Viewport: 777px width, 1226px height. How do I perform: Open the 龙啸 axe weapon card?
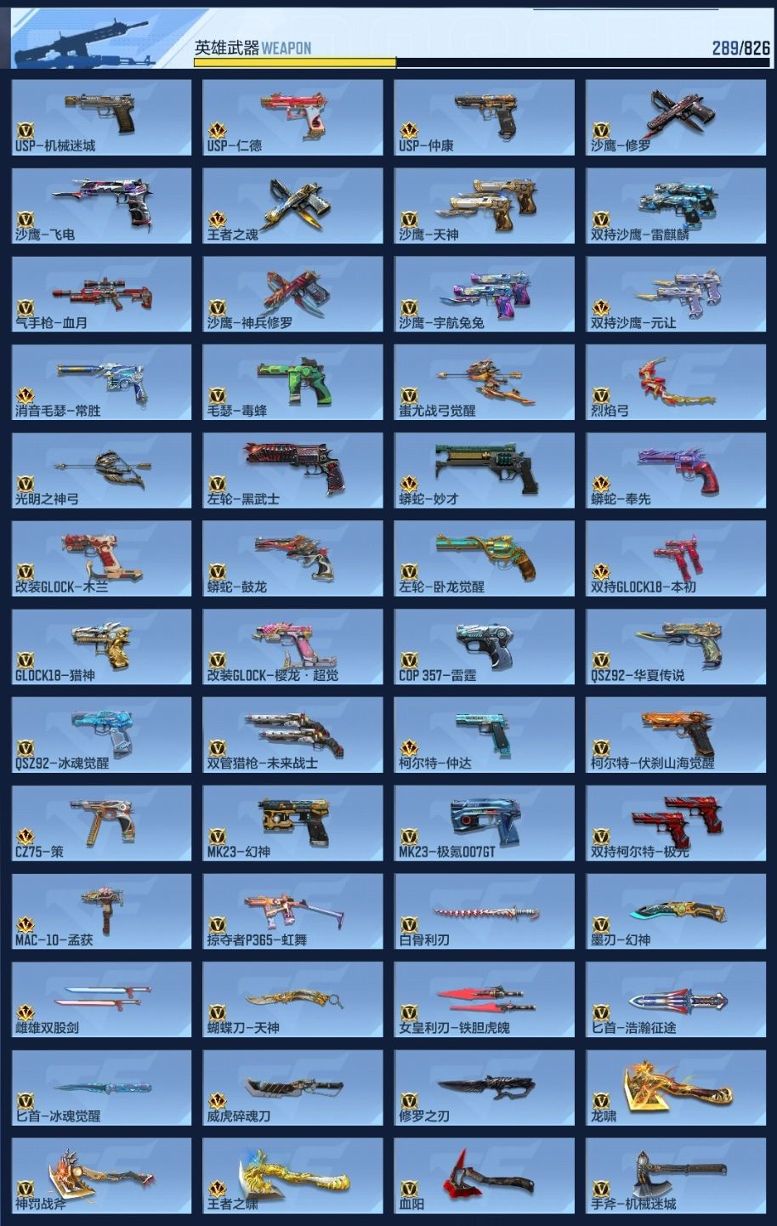676,1087
